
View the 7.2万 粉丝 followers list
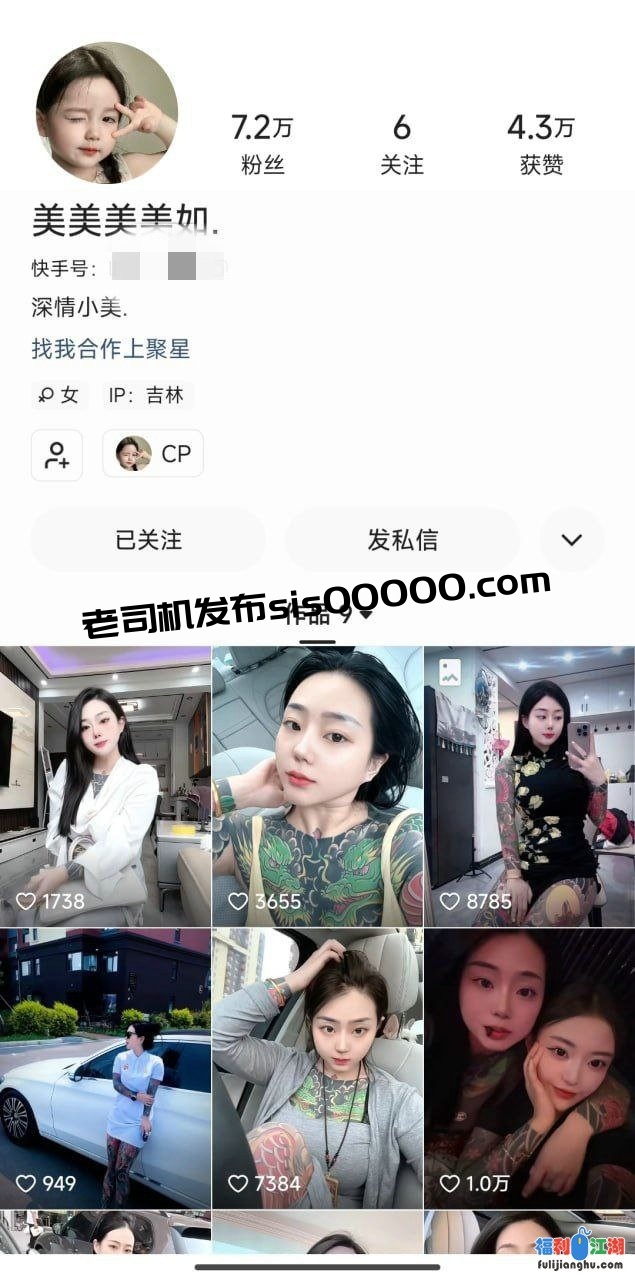262,144
